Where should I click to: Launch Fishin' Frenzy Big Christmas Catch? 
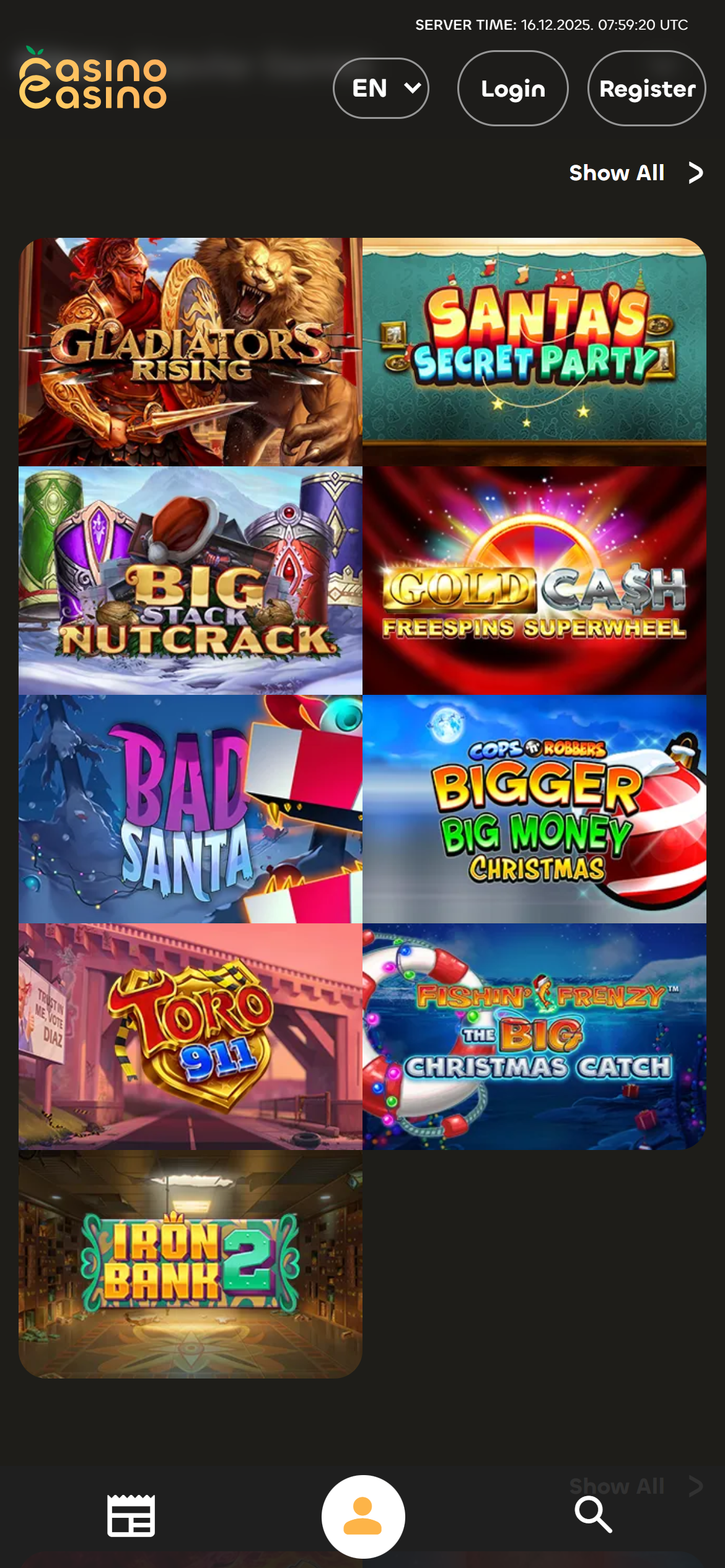(x=534, y=1037)
